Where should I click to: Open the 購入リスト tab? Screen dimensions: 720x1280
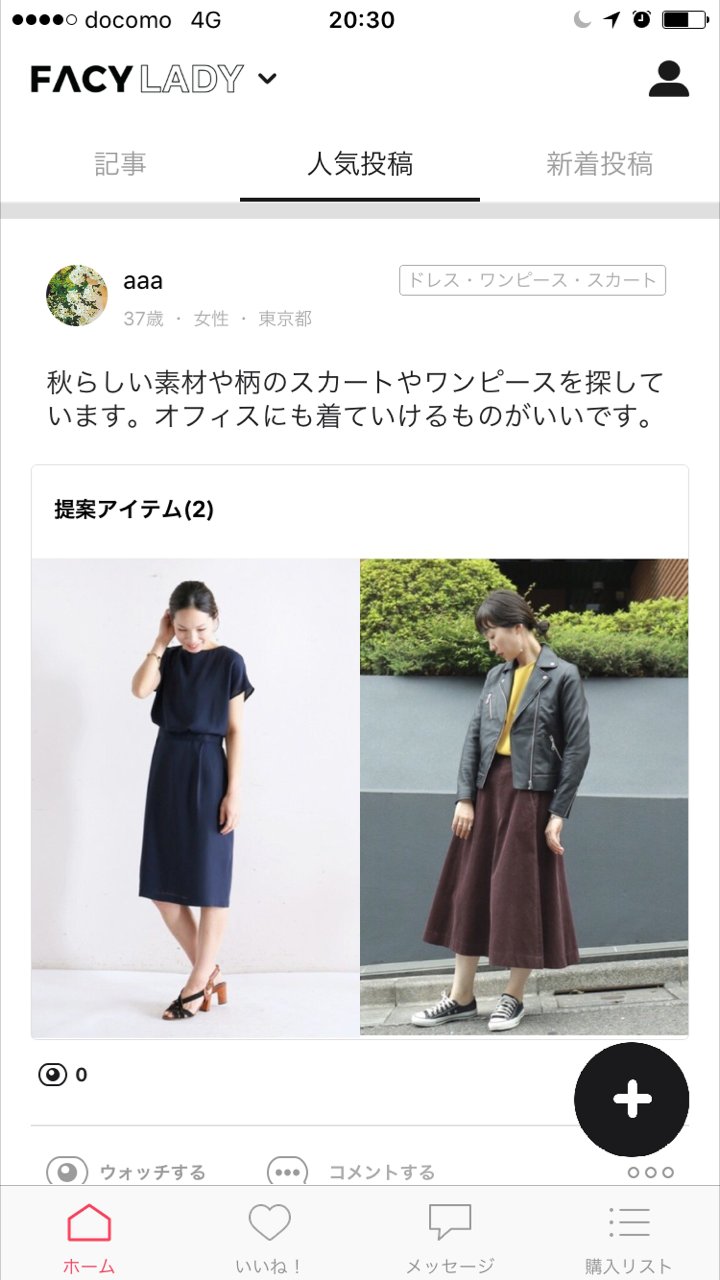(x=629, y=1238)
